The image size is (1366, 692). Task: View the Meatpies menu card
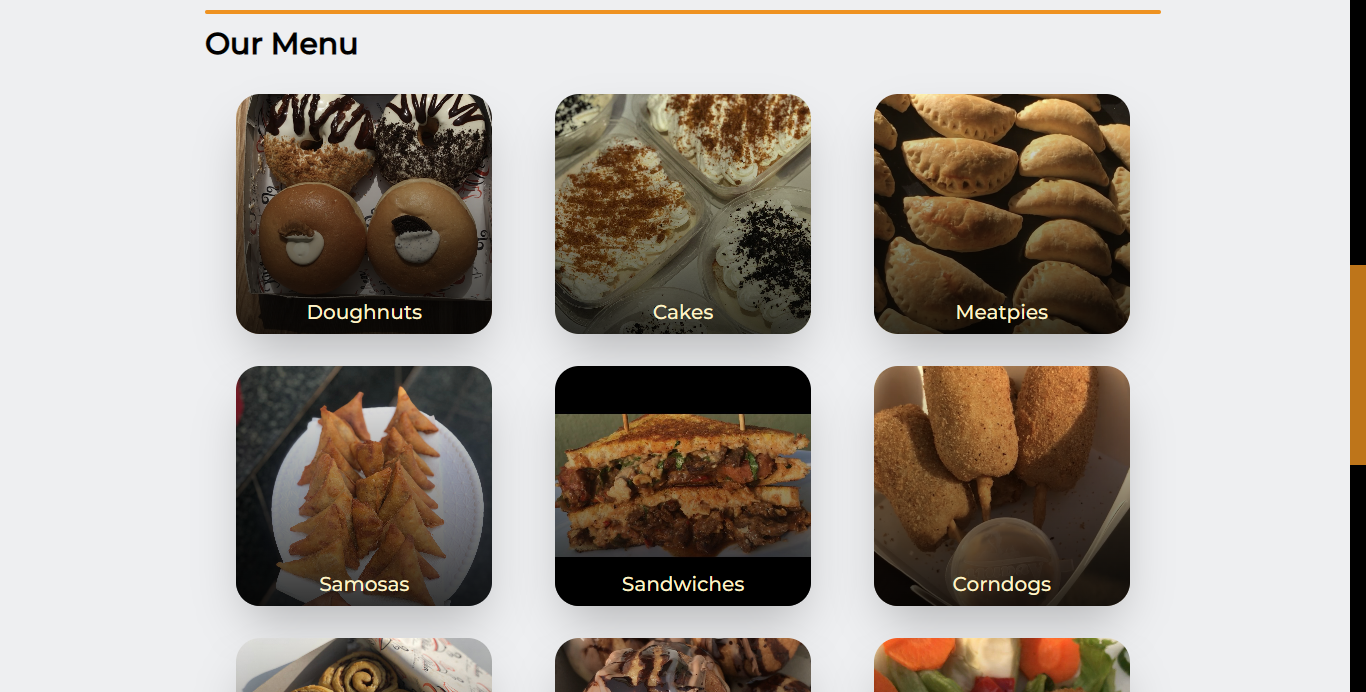(x=1002, y=214)
